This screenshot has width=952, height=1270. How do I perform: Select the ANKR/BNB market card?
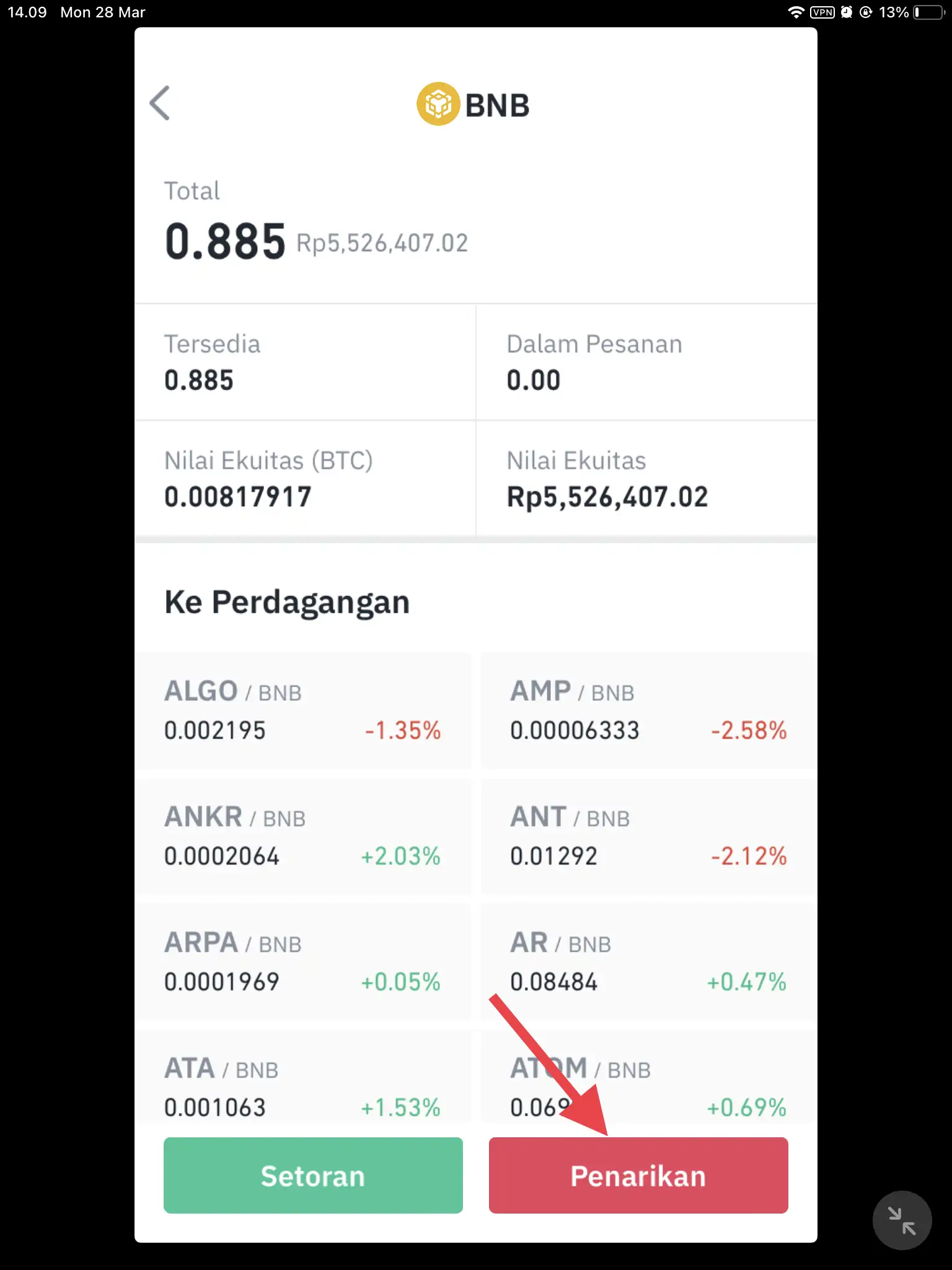point(304,836)
